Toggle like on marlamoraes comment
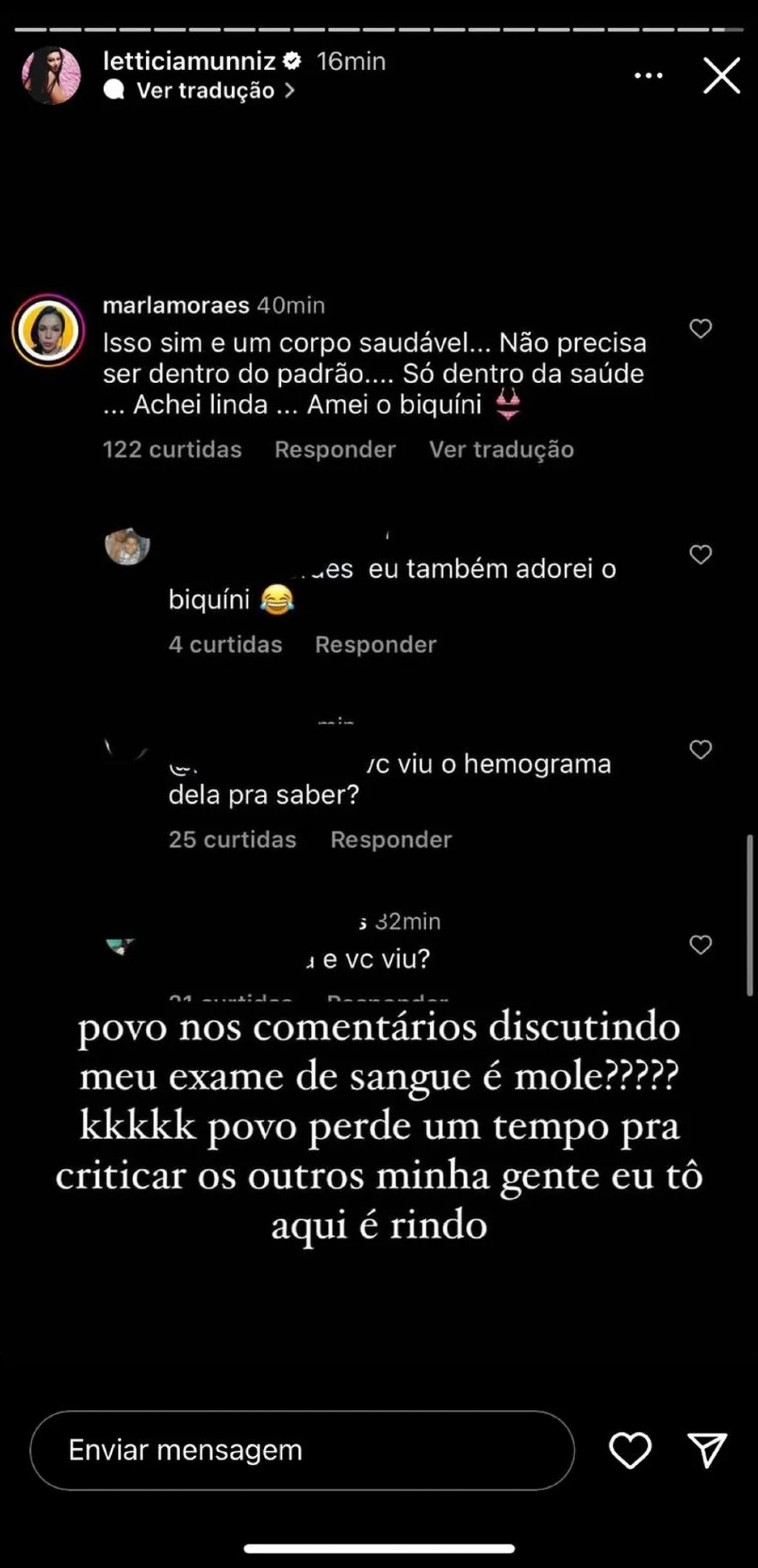This screenshot has height=1568, width=758. coord(702,329)
